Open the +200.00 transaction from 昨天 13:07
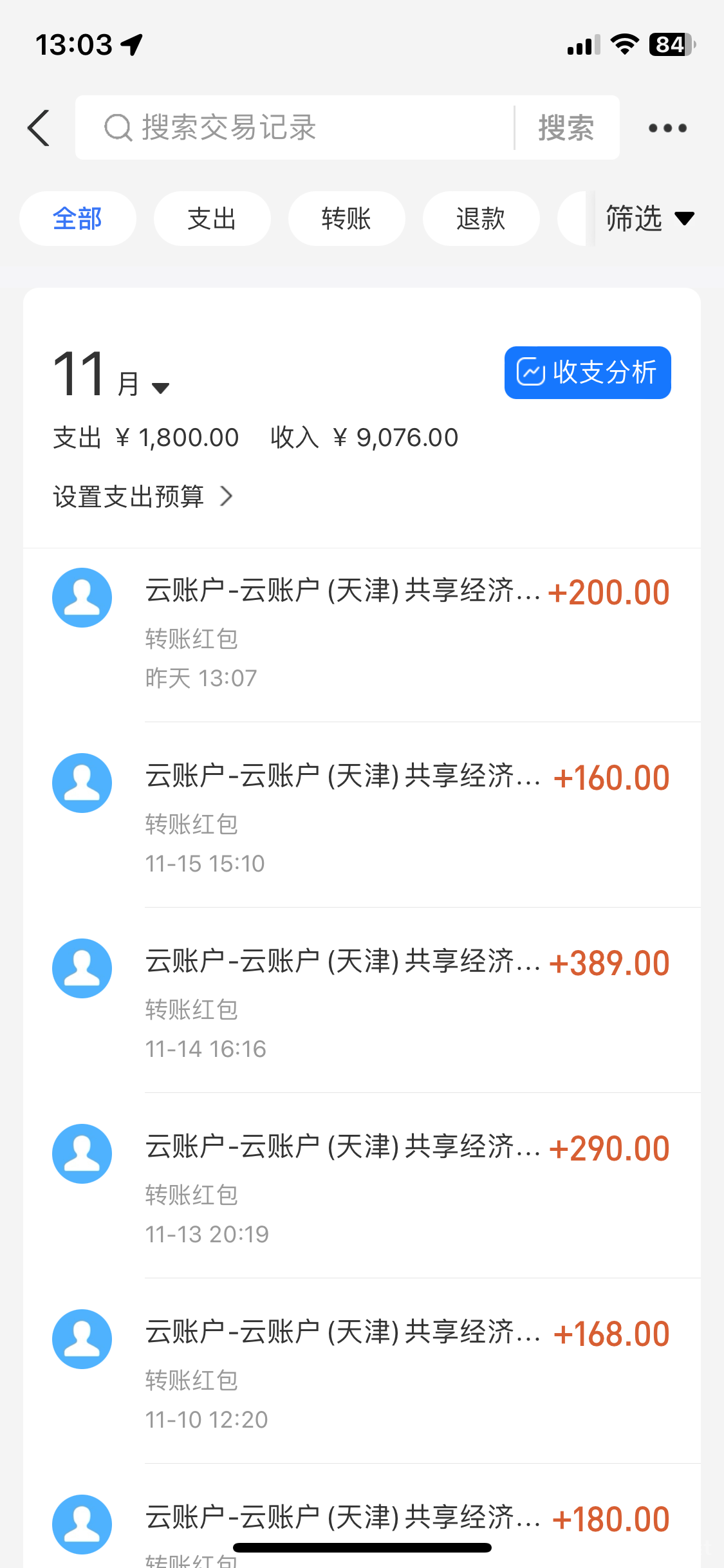The image size is (724, 1568). [x=362, y=635]
